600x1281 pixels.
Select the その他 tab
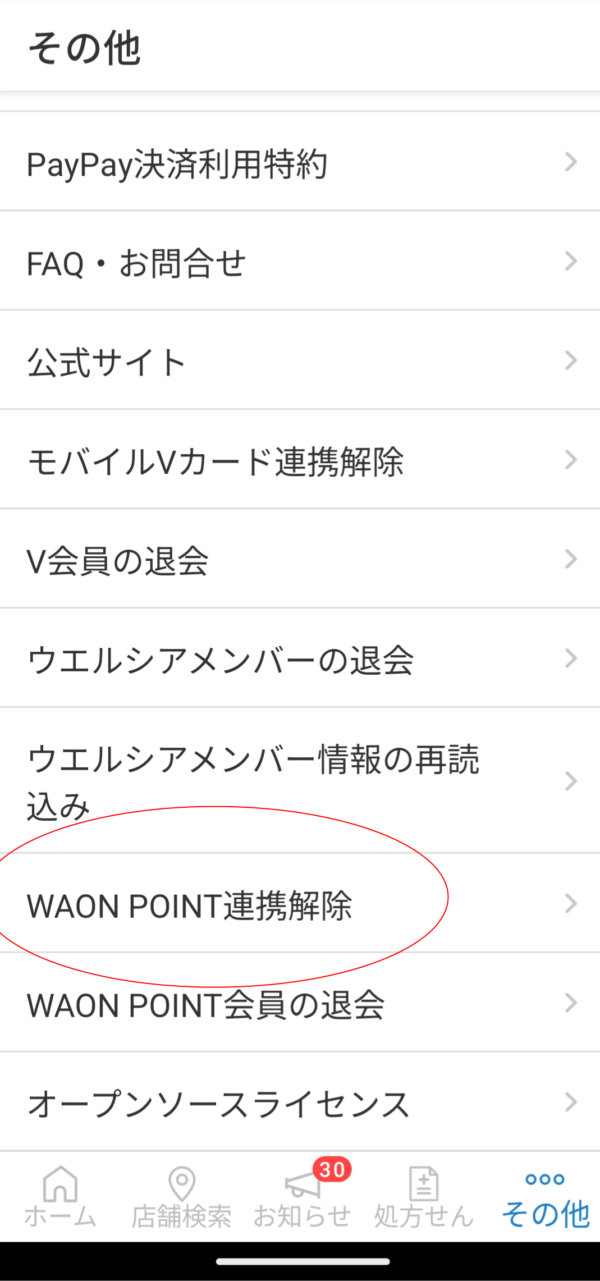[x=544, y=1197]
